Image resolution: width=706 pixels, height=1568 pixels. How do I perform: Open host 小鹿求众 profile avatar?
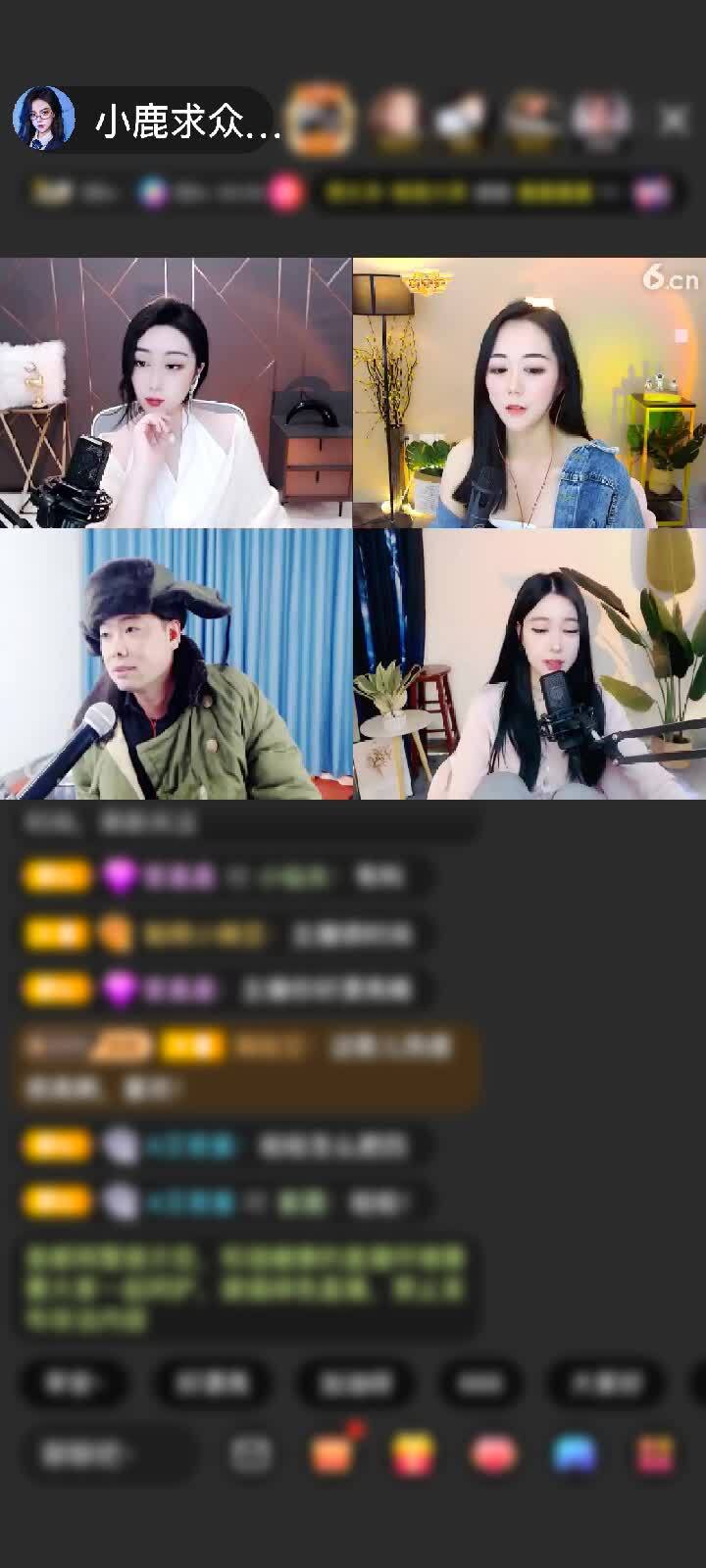pyautogui.click(x=43, y=119)
